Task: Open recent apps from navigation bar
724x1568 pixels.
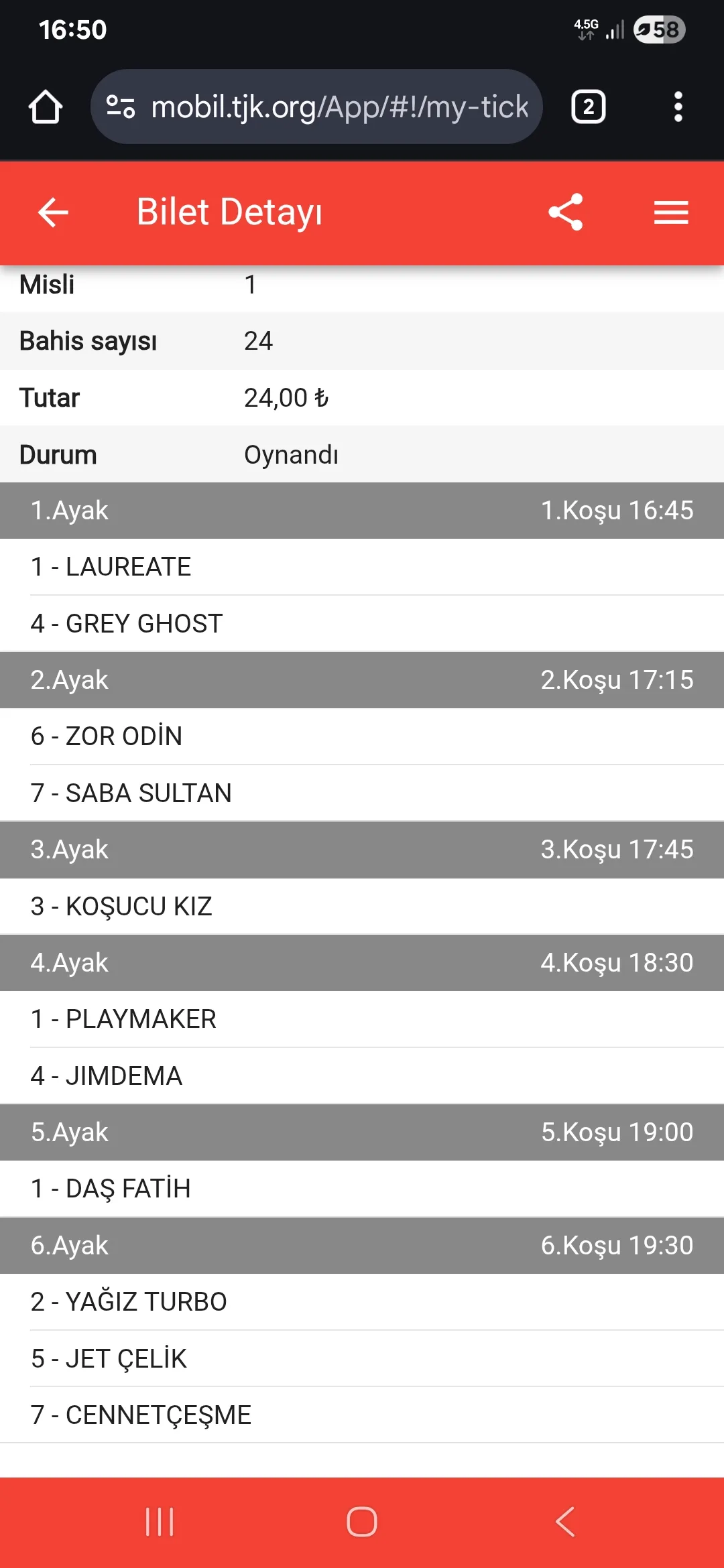Action: (160, 1522)
